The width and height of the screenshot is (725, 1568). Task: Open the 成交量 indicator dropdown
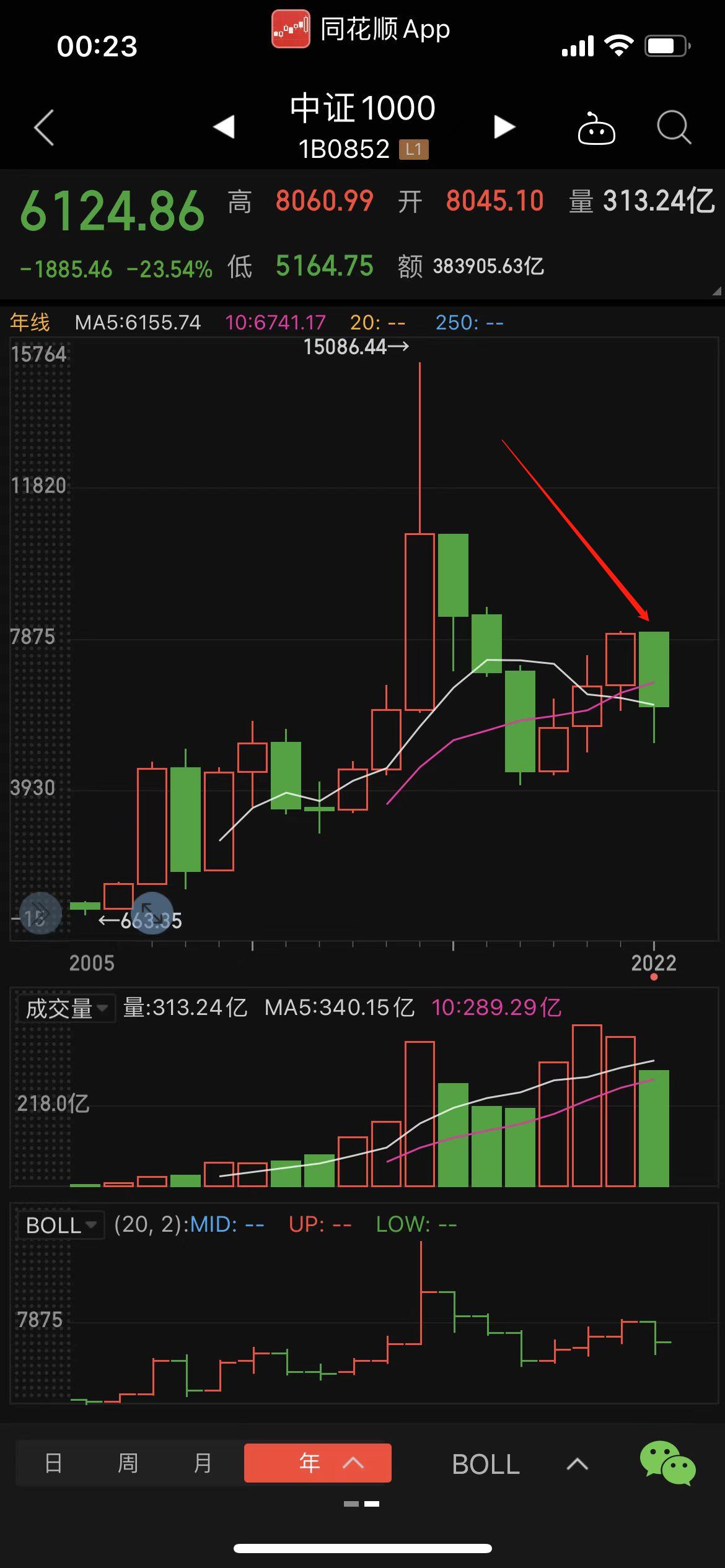pyautogui.click(x=66, y=1008)
